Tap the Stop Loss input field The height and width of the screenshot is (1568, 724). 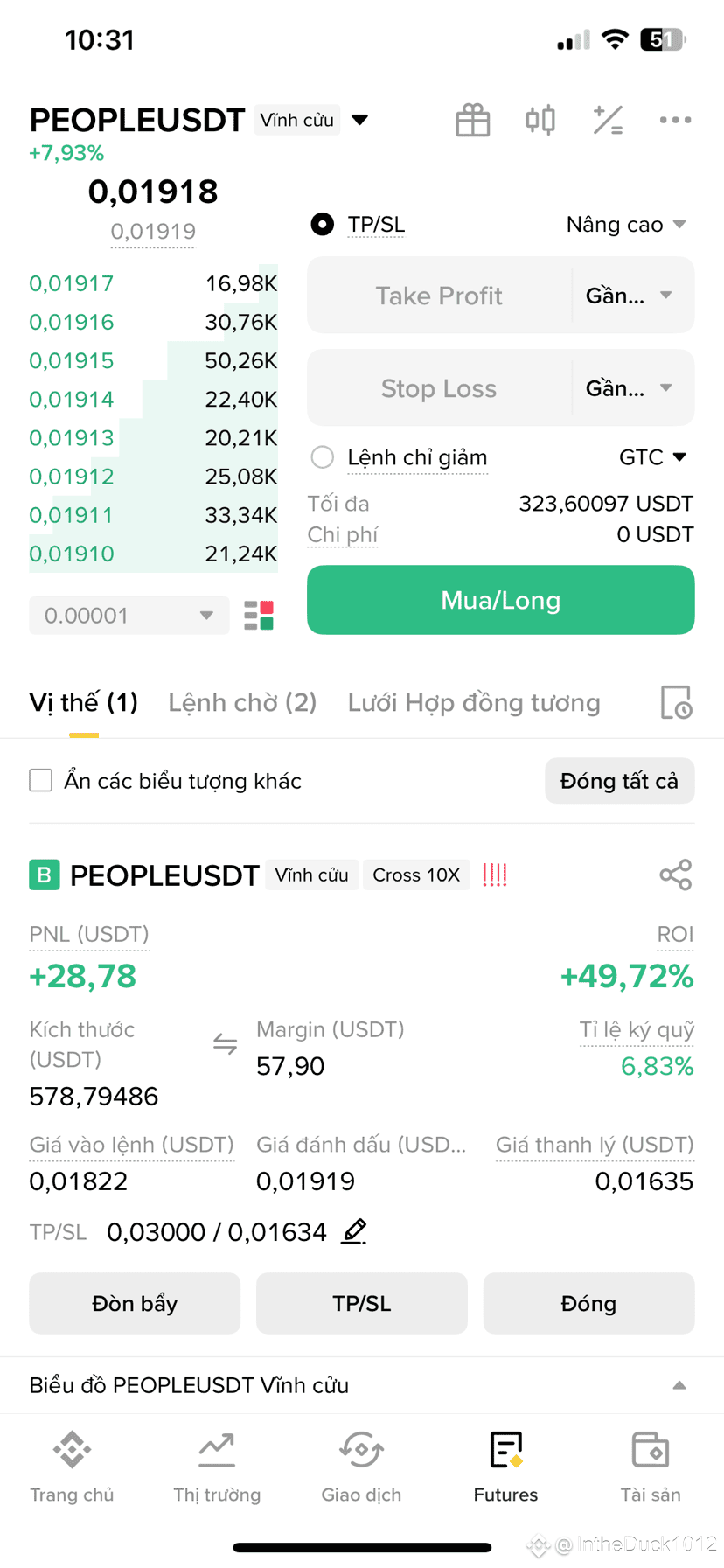[x=439, y=388]
